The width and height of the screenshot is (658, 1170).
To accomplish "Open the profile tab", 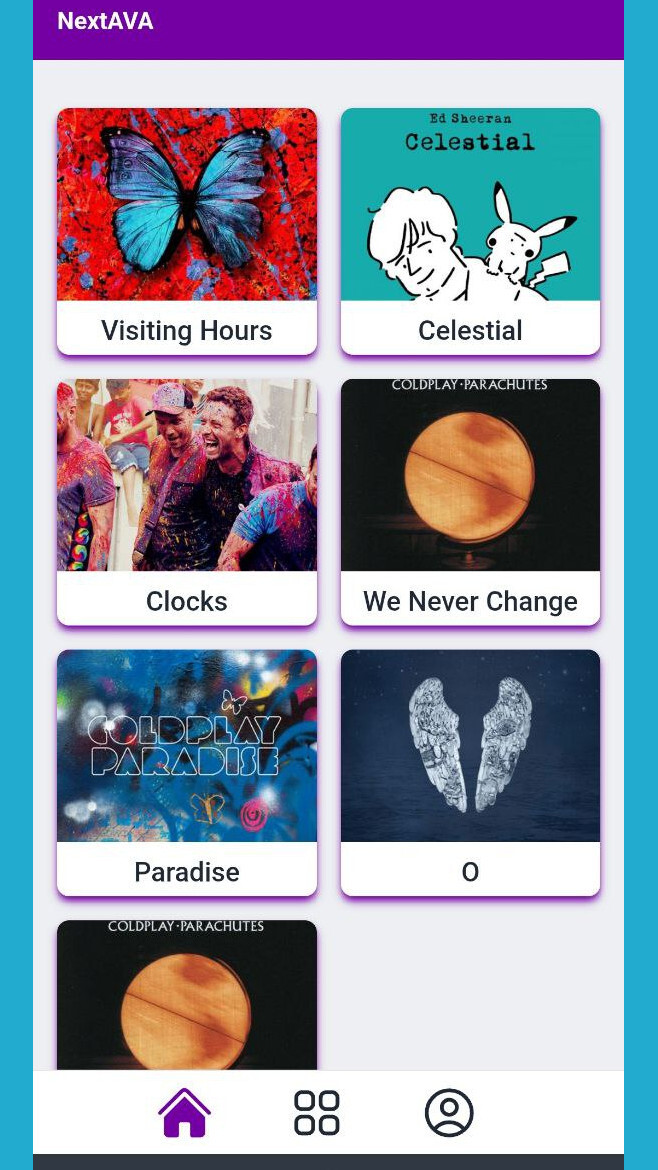I will click(449, 1113).
